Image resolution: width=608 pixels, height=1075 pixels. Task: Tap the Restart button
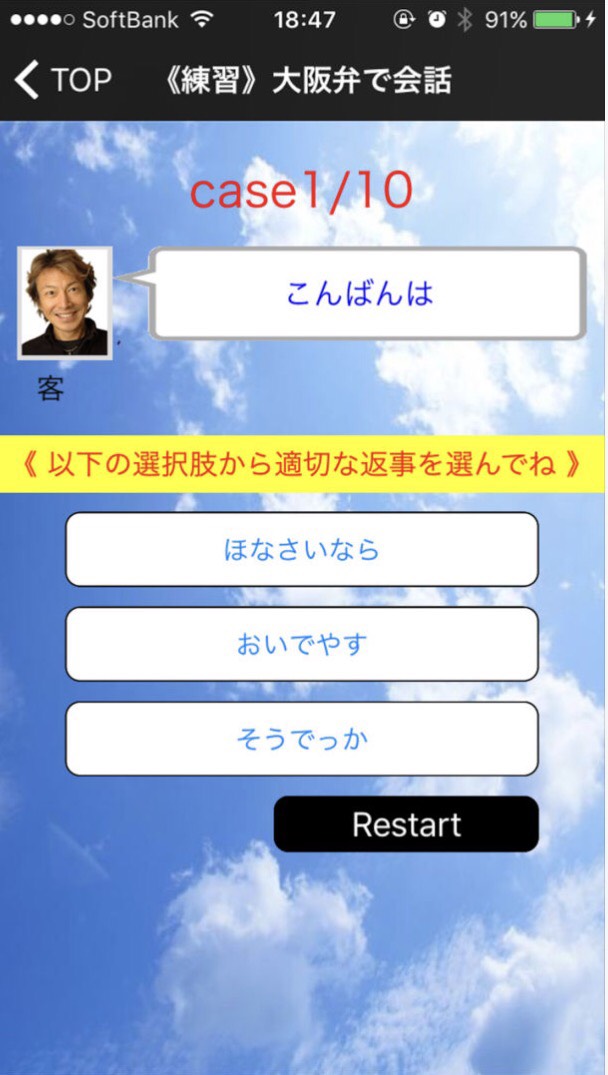406,825
